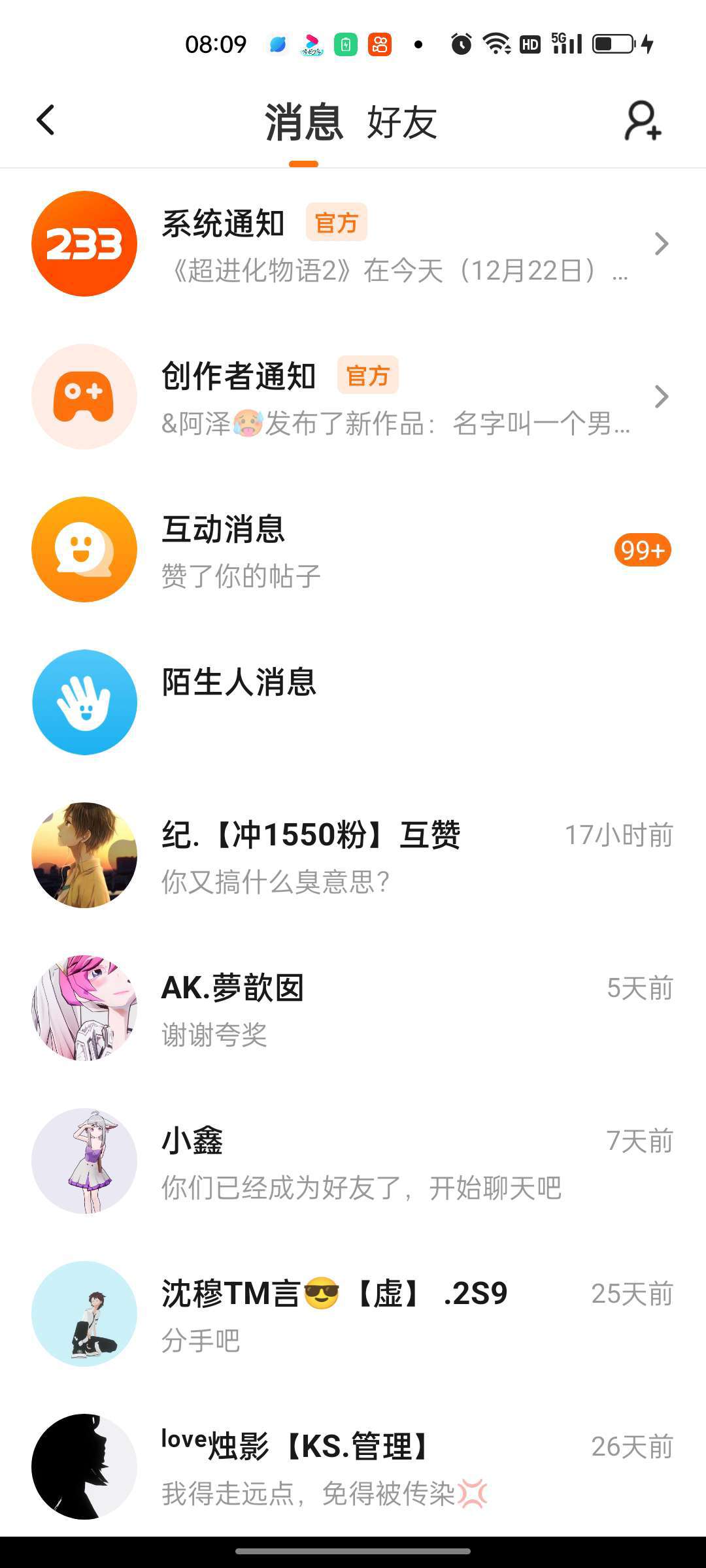Open the conversation with 小鑫
This screenshot has height=1568, width=706.
(x=353, y=1161)
